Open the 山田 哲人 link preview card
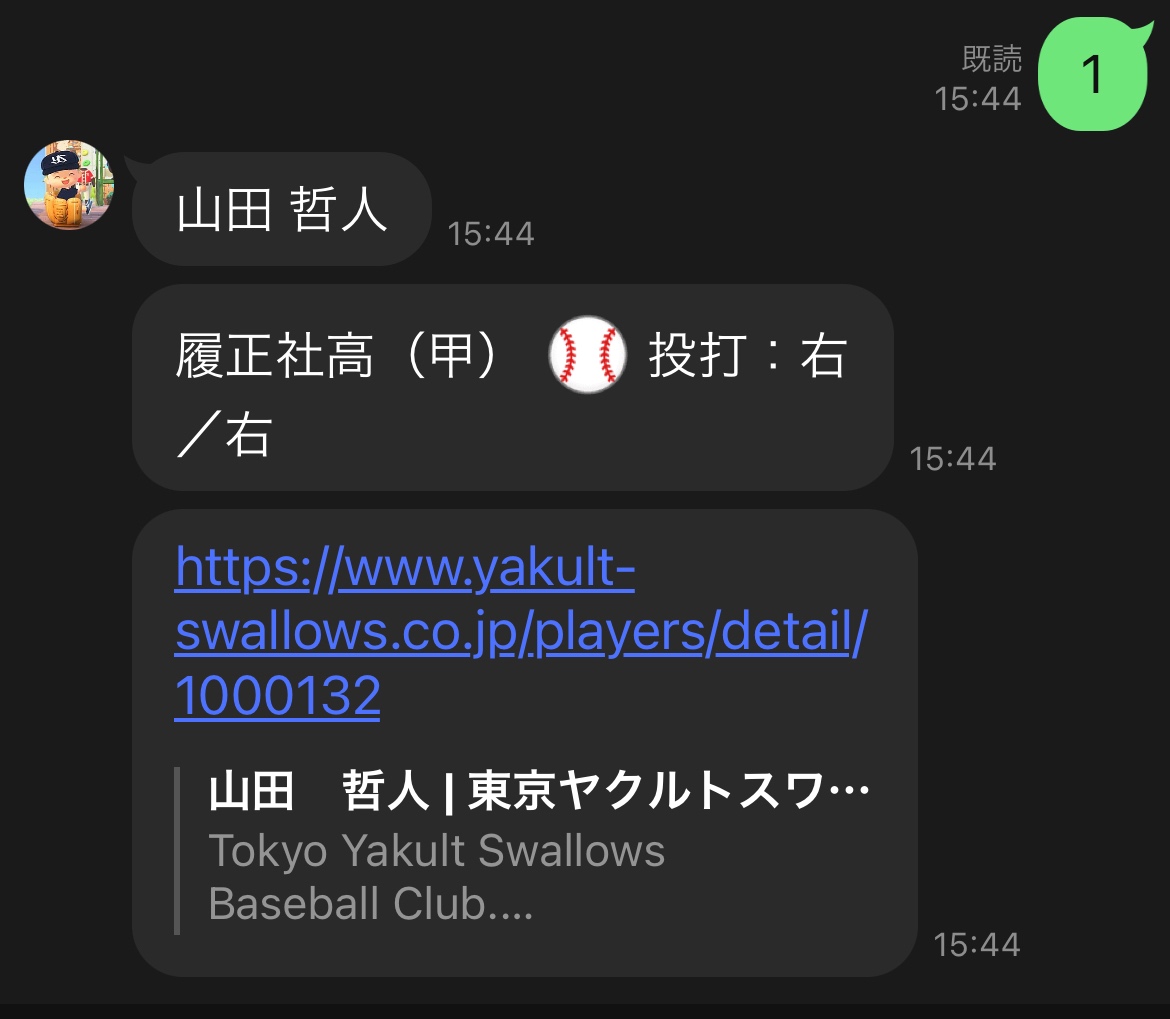 pos(538,850)
